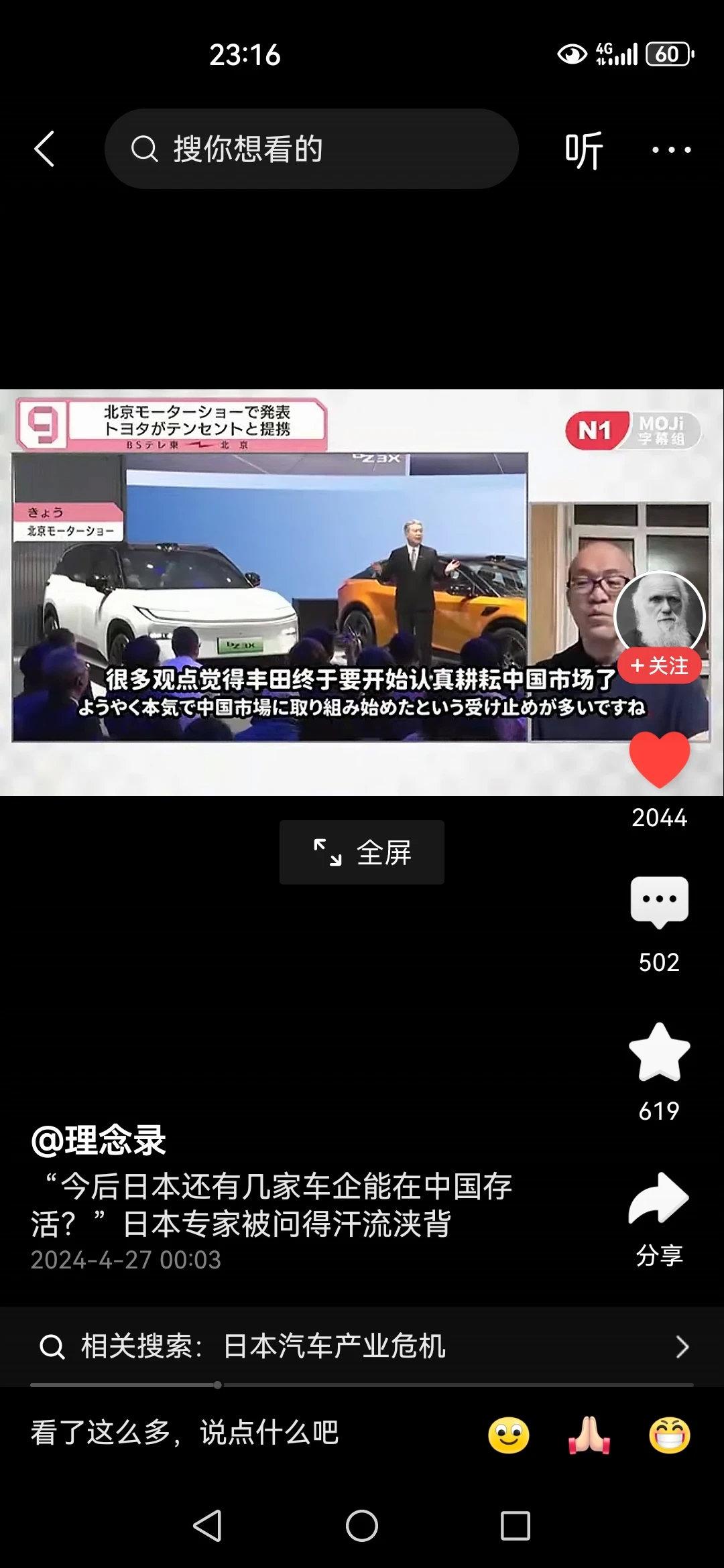
Task: Follow the creator with +关注
Action: [x=659, y=666]
